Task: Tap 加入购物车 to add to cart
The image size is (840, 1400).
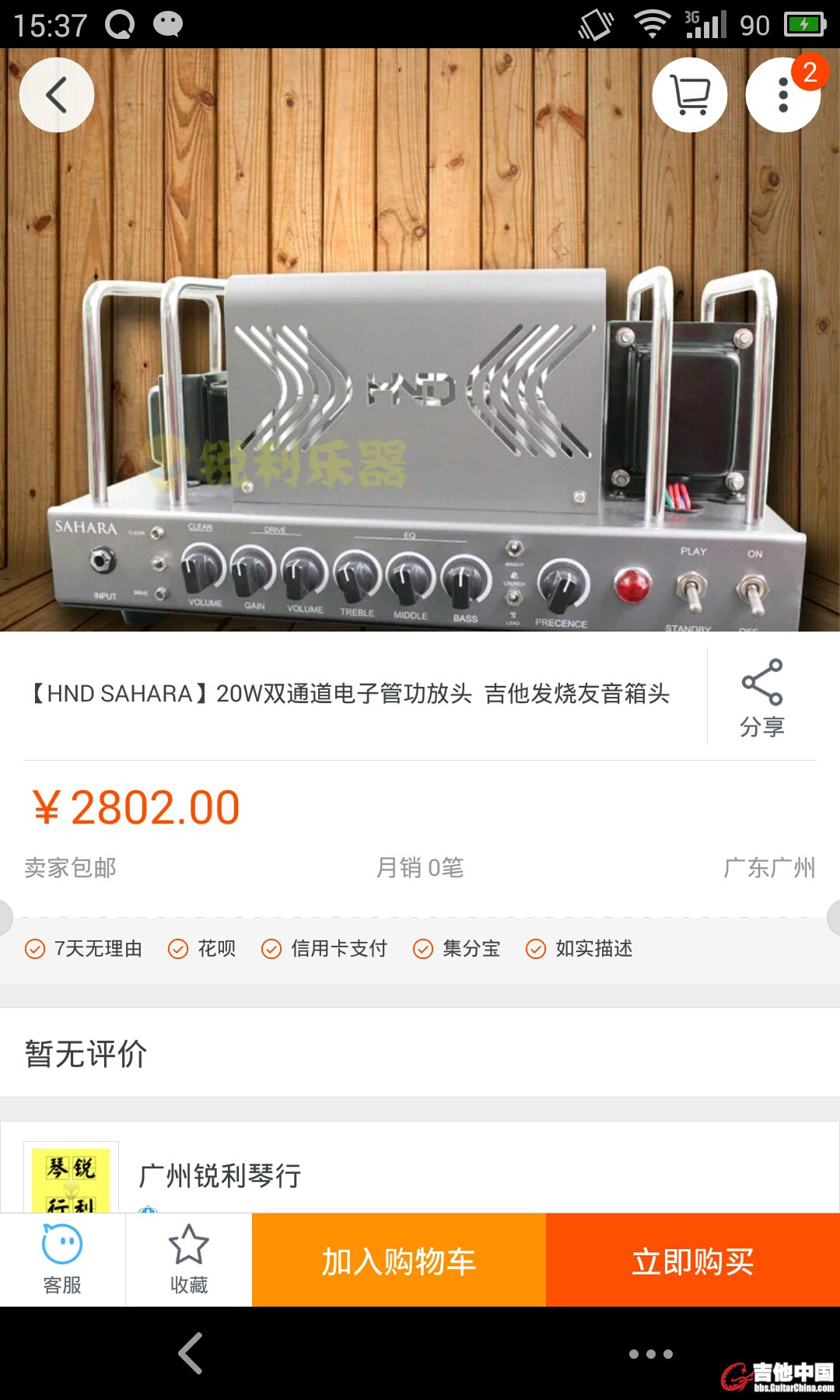Action: tap(399, 1261)
